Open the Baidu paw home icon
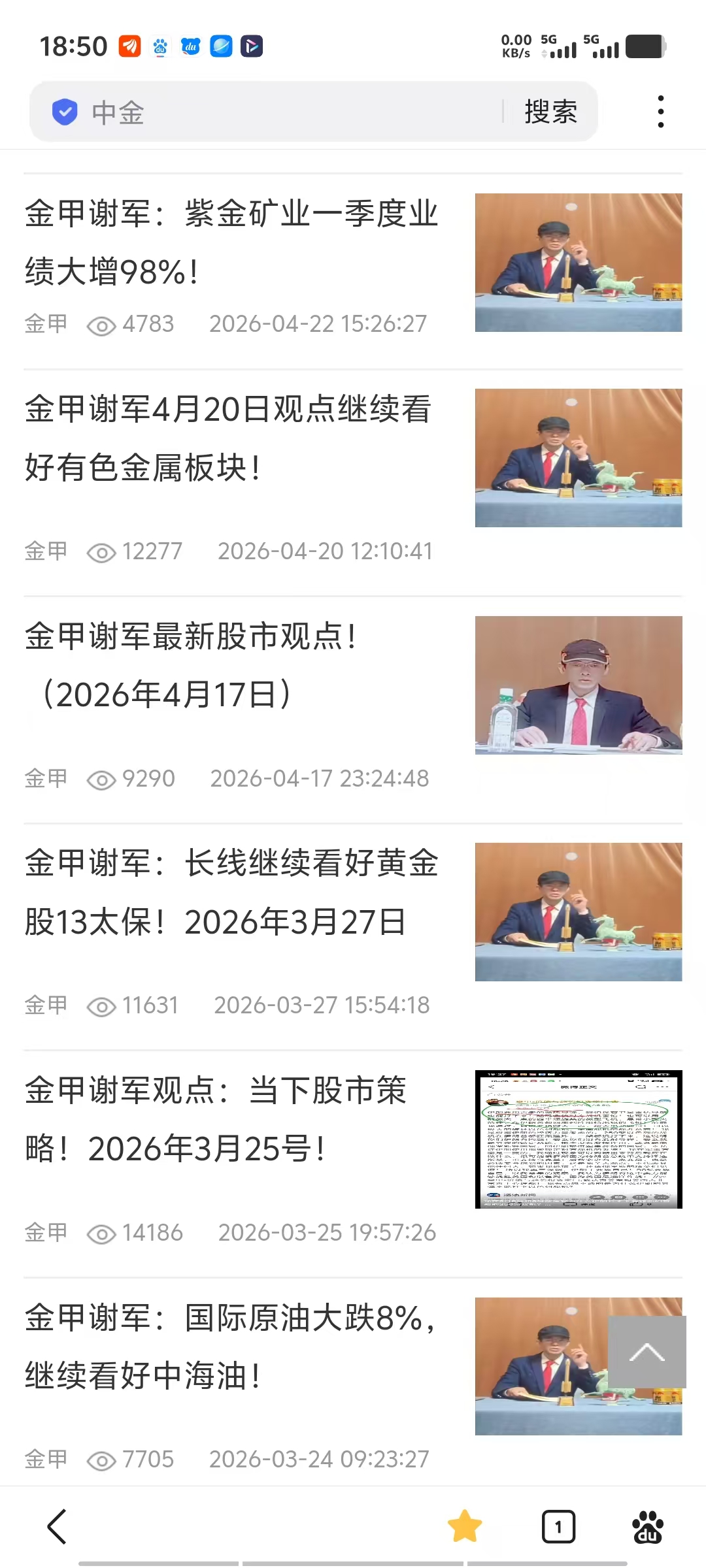Viewport: 706px width, 1568px height. (x=647, y=1527)
